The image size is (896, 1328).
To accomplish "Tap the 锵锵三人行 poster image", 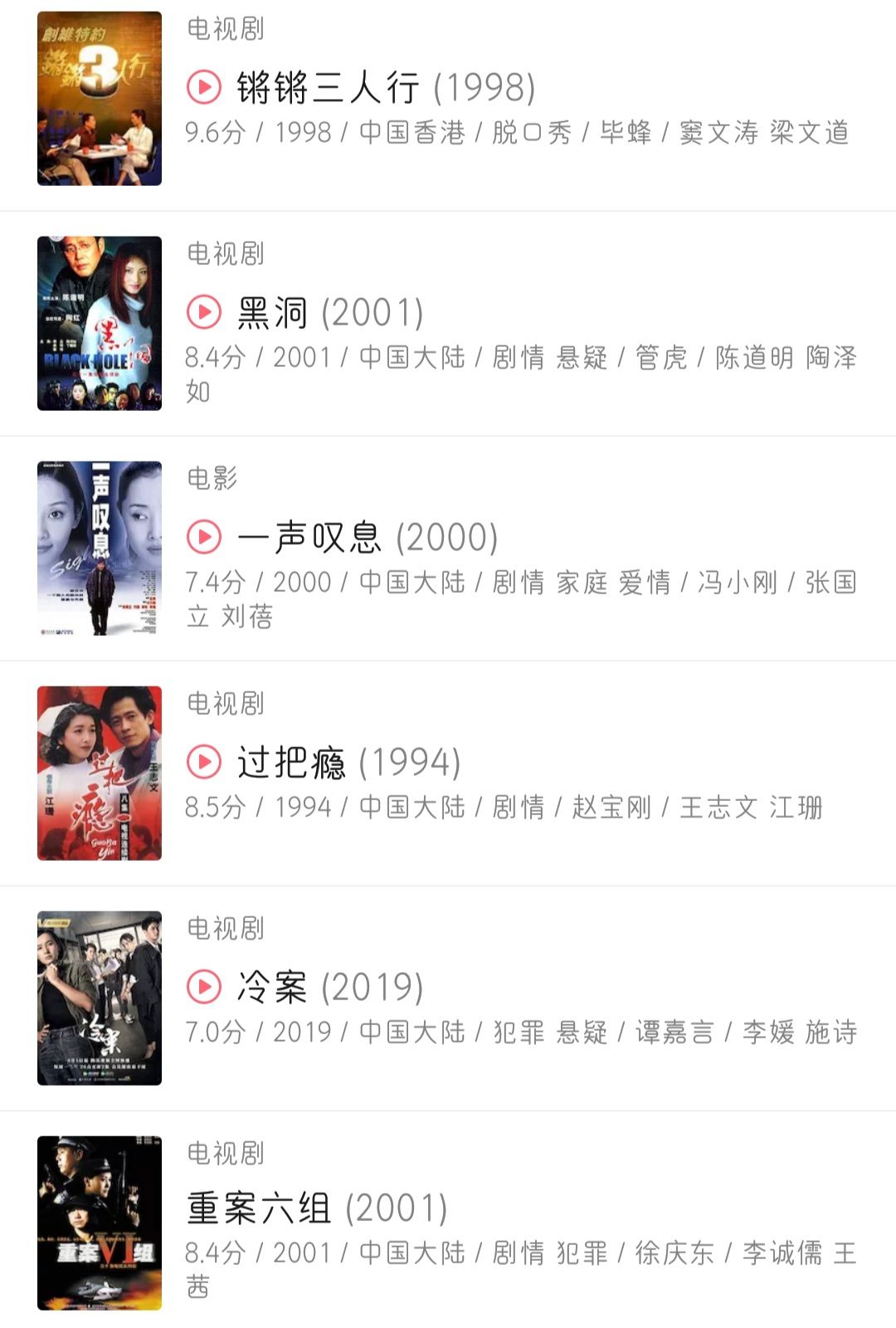I will pos(100,99).
